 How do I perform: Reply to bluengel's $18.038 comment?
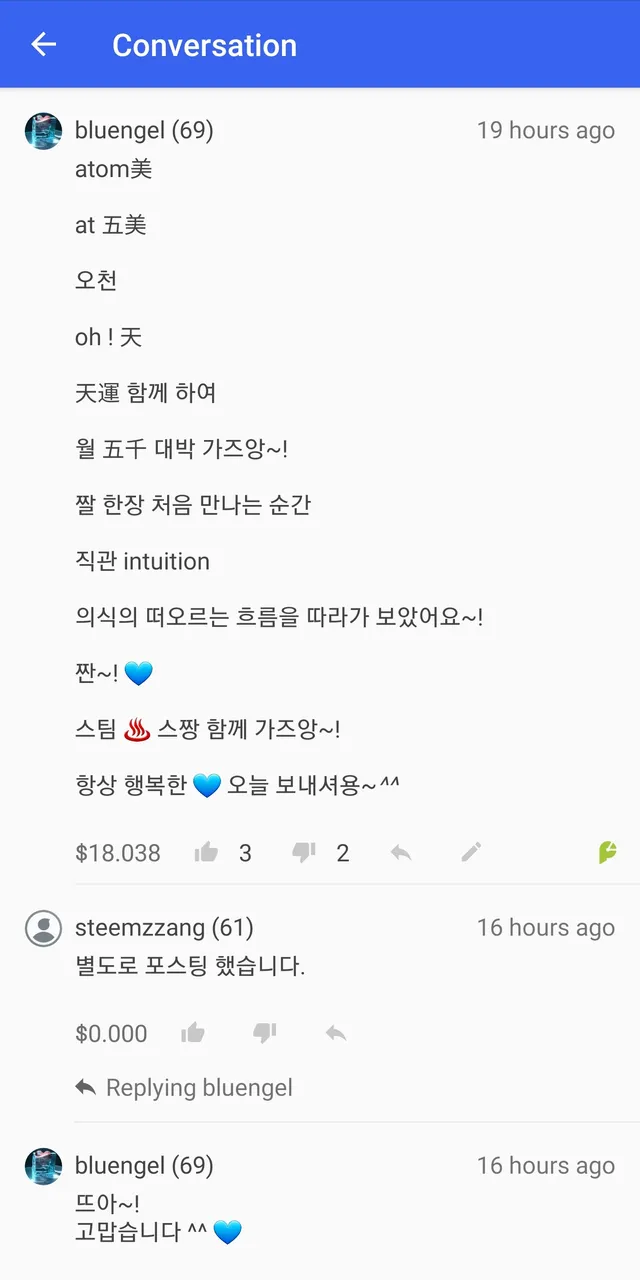401,852
